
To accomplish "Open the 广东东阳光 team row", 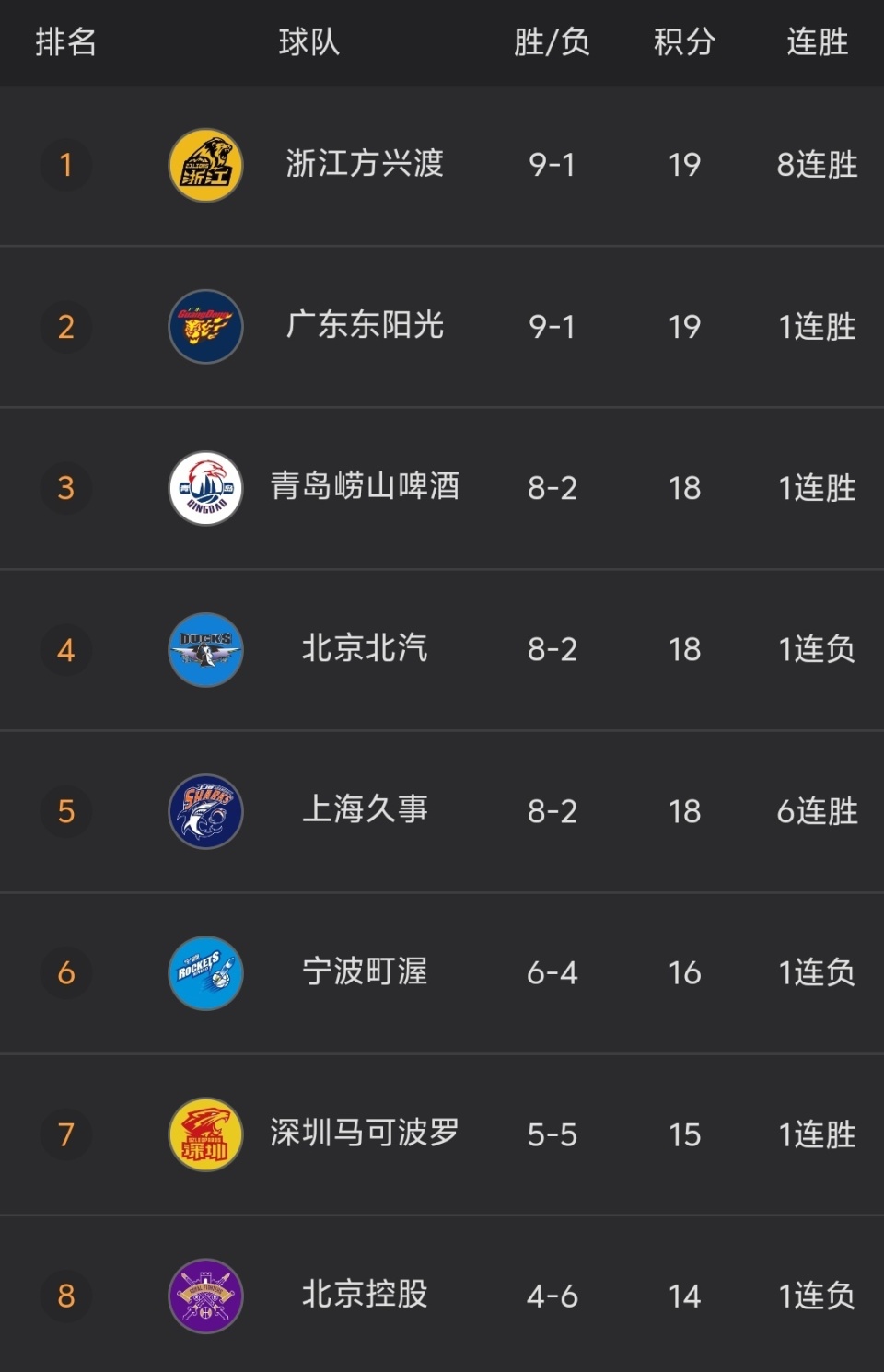I will point(365,326).
